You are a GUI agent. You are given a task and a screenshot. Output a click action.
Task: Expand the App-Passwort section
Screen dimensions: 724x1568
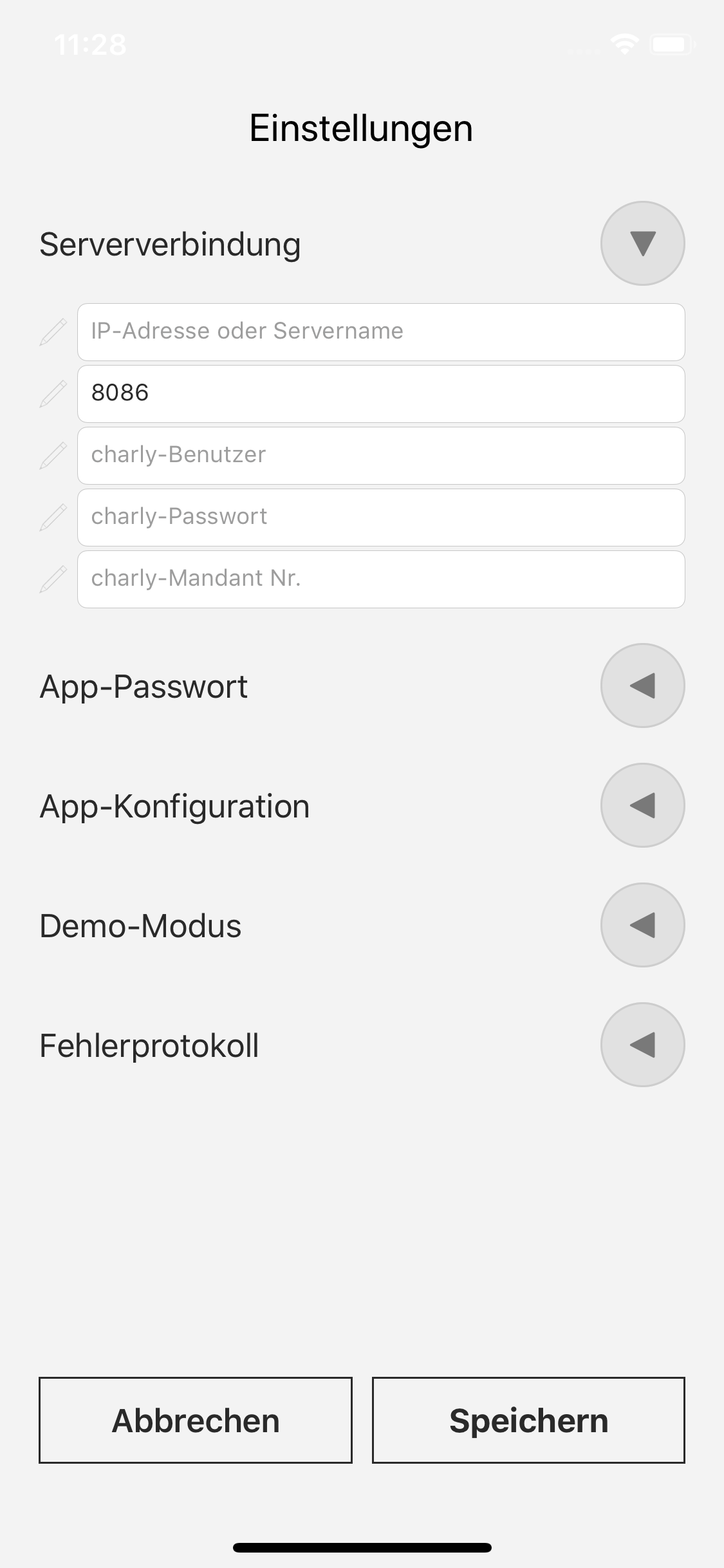pyautogui.click(x=642, y=686)
